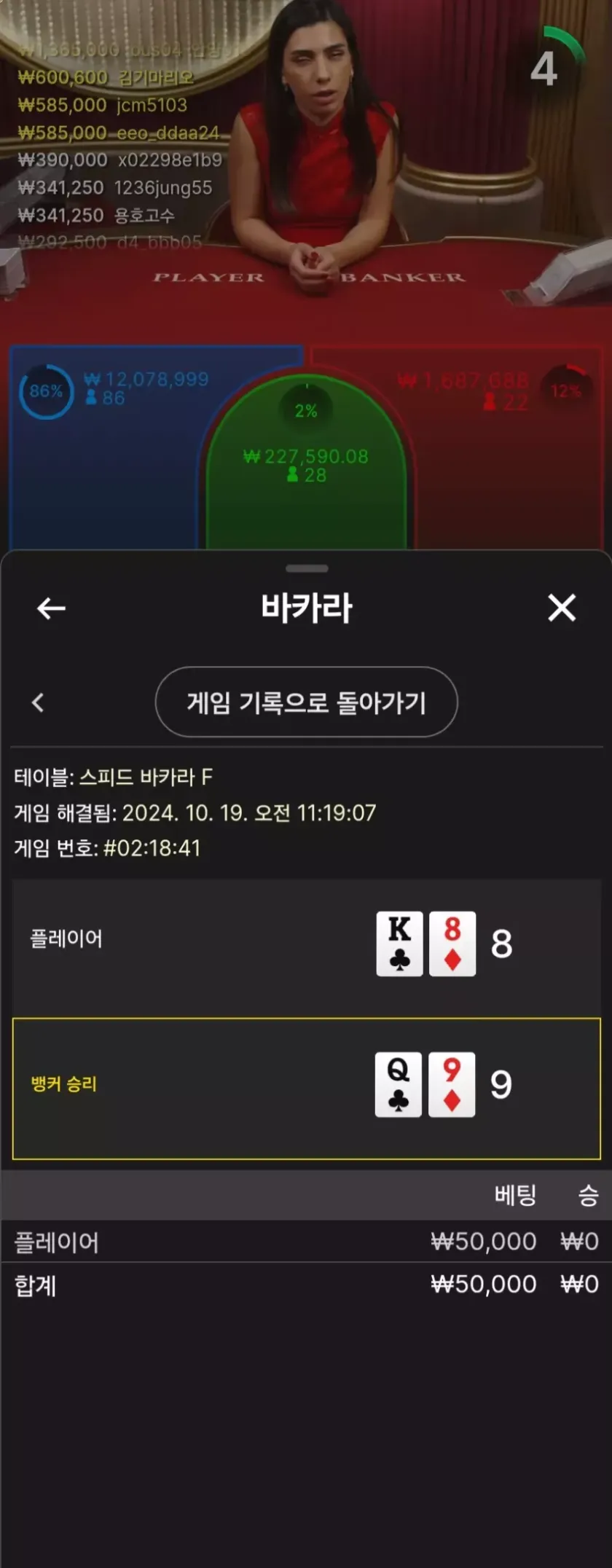This screenshot has height=1568, width=612.
Task: Close the 바카라 history panel
Action: point(562,608)
